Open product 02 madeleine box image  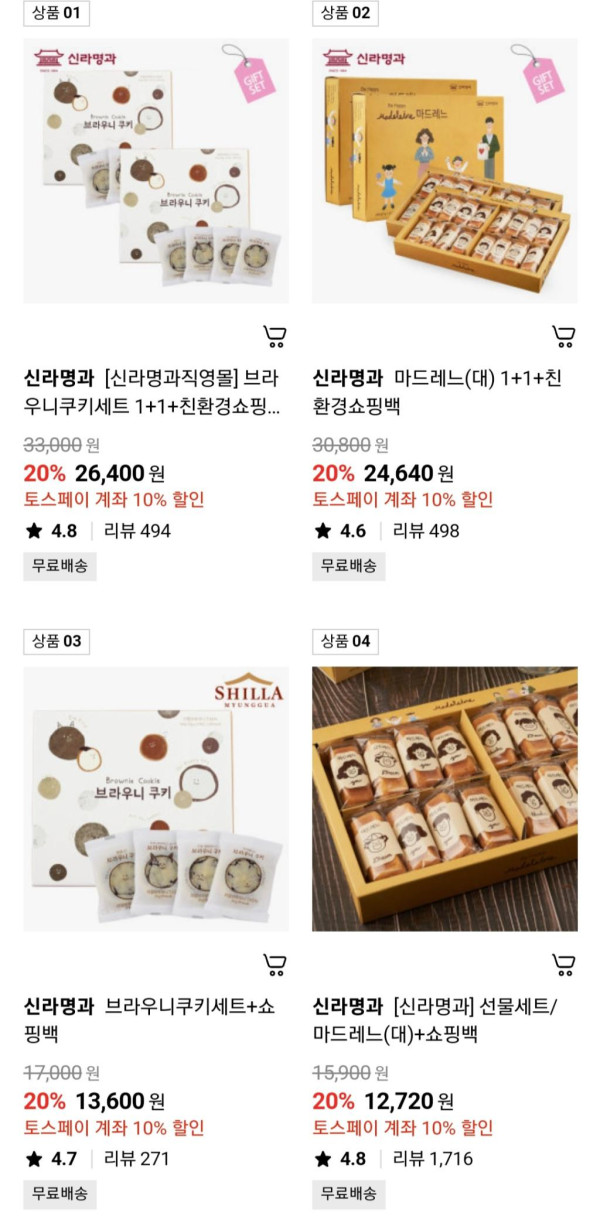coord(444,171)
